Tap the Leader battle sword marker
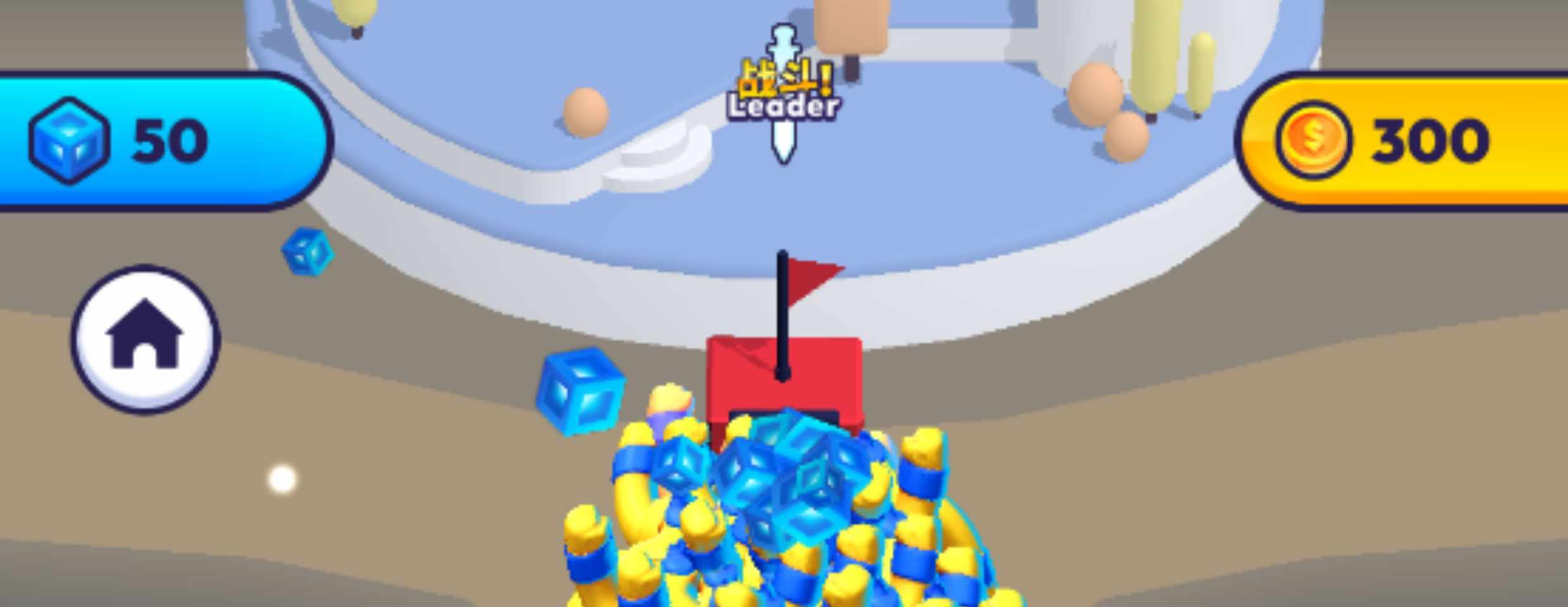The width and height of the screenshot is (1568, 607). (784, 95)
